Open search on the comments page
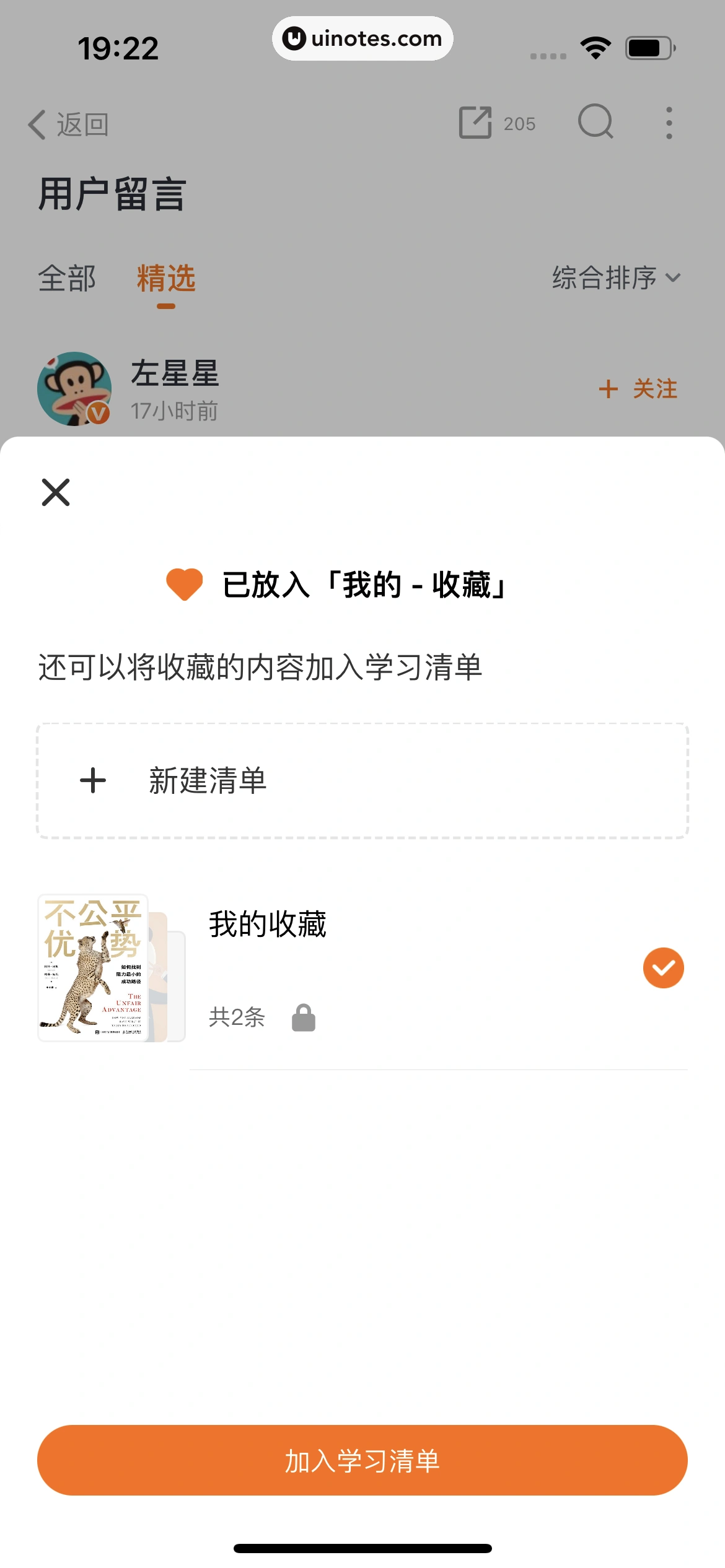 click(595, 123)
